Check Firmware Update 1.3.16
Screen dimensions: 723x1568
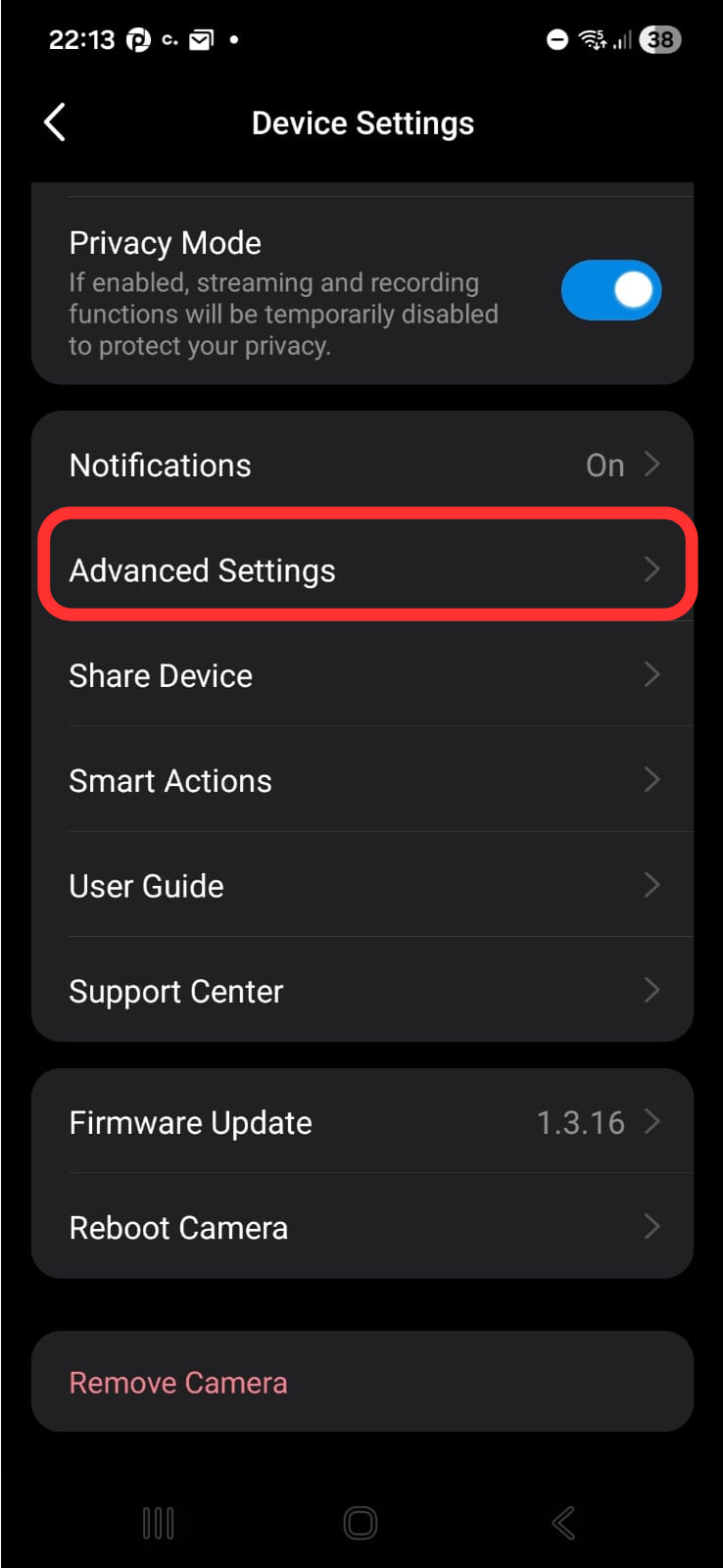click(x=362, y=1122)
